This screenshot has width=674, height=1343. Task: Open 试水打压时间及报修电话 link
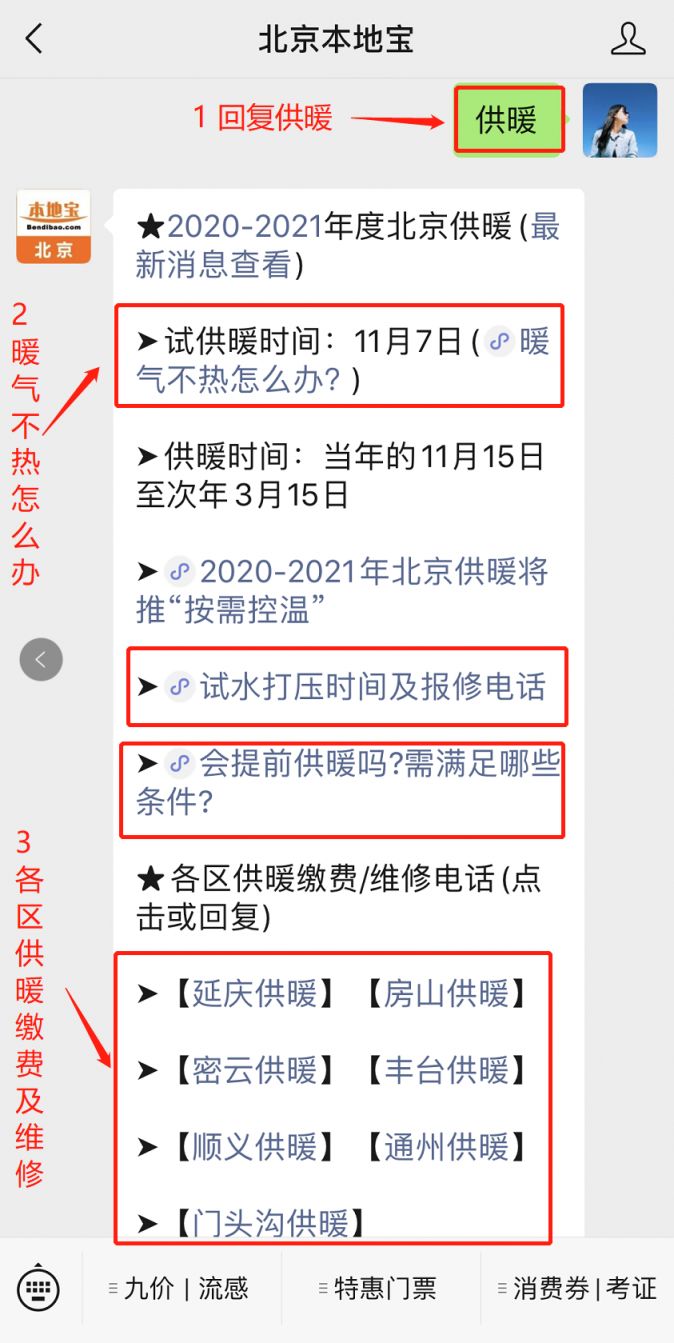[372, 687]
